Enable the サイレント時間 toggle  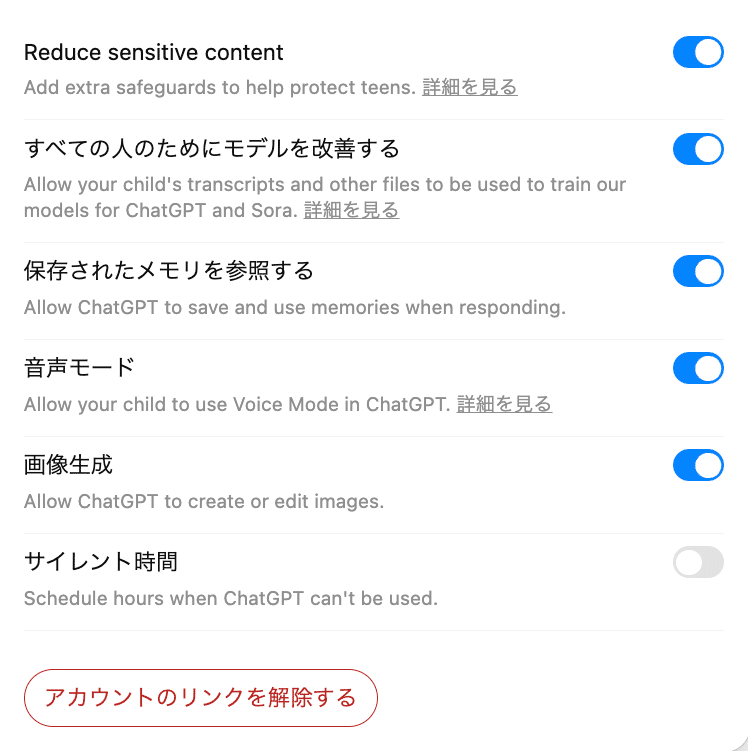point(698,562)
